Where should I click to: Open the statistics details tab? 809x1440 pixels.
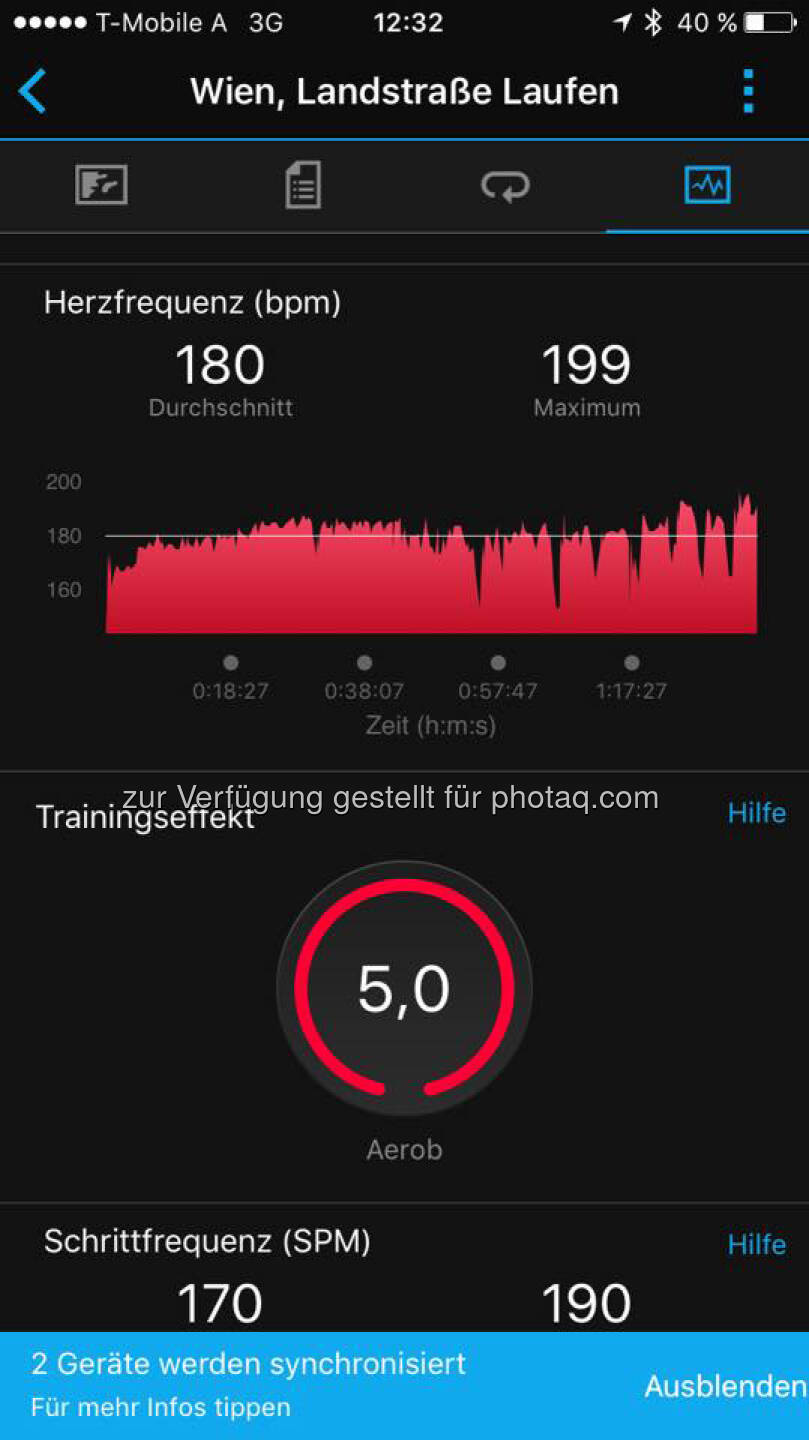point(303,186)
